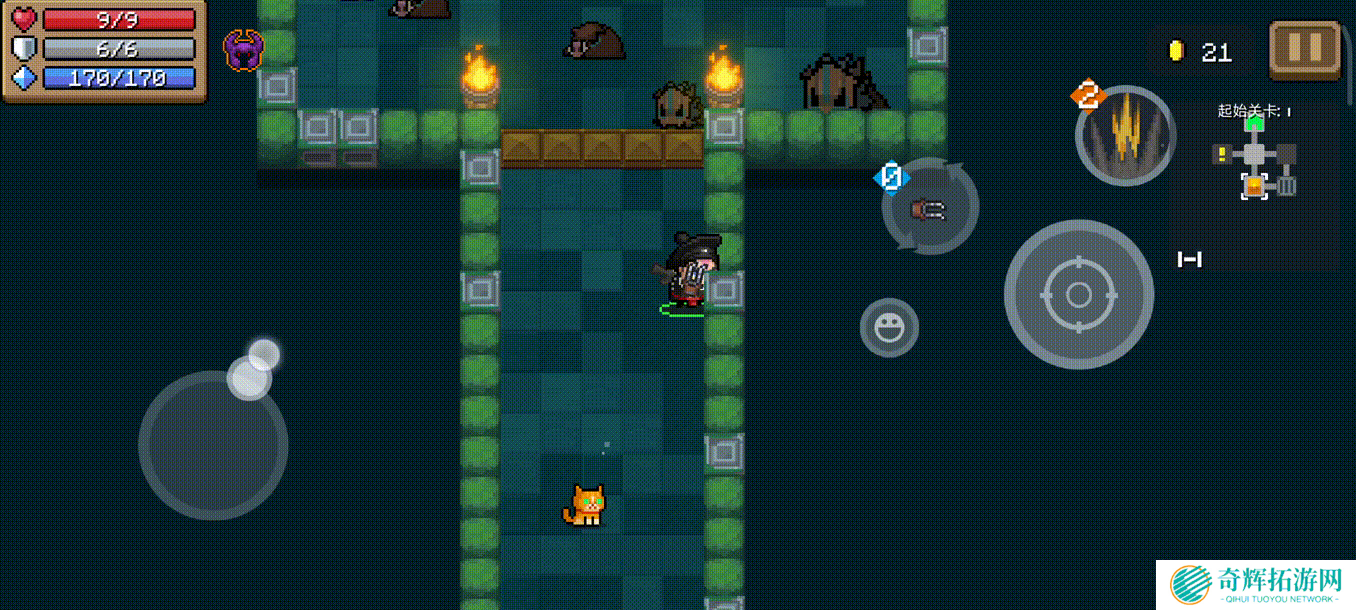
Task: Open the emoji emote button
Action: 889,327
